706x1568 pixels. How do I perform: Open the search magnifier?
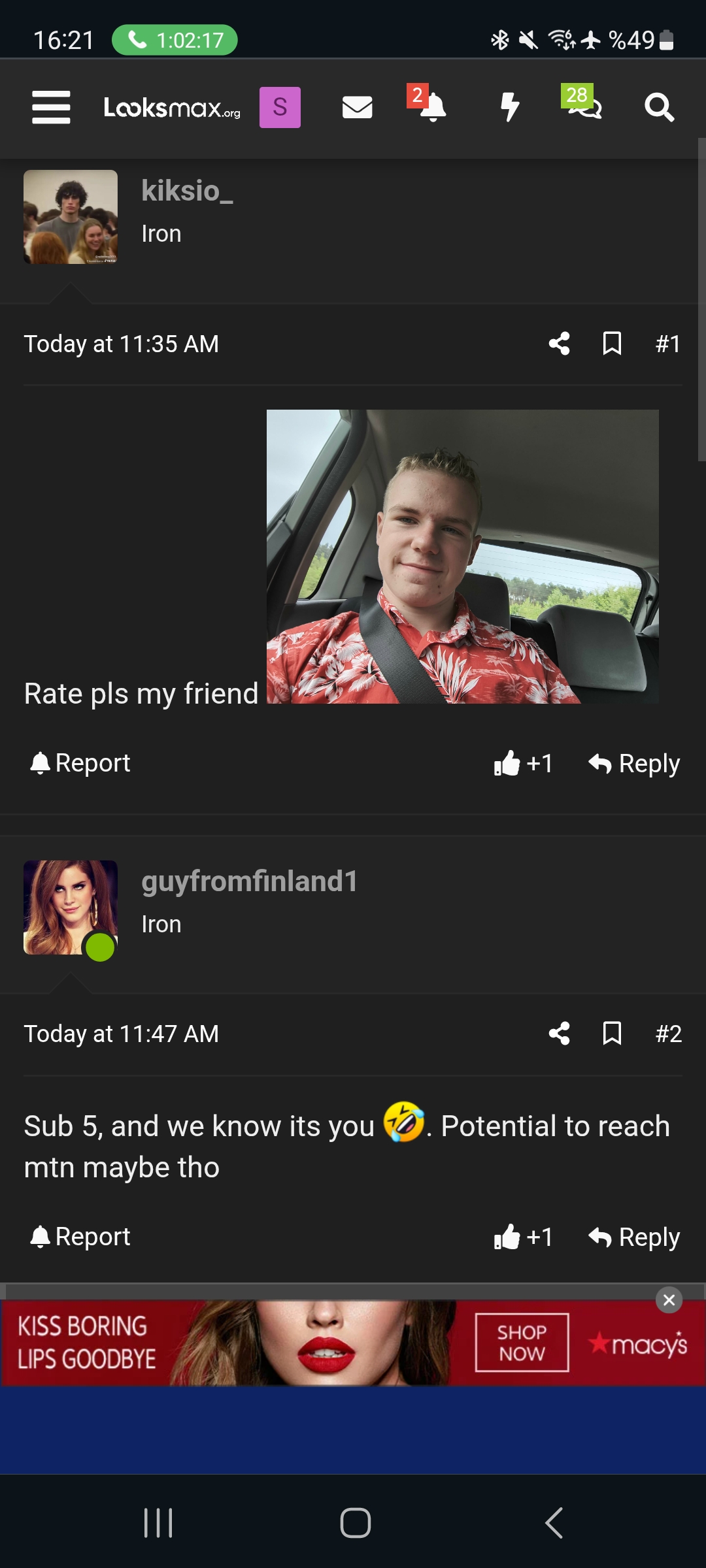659,107
